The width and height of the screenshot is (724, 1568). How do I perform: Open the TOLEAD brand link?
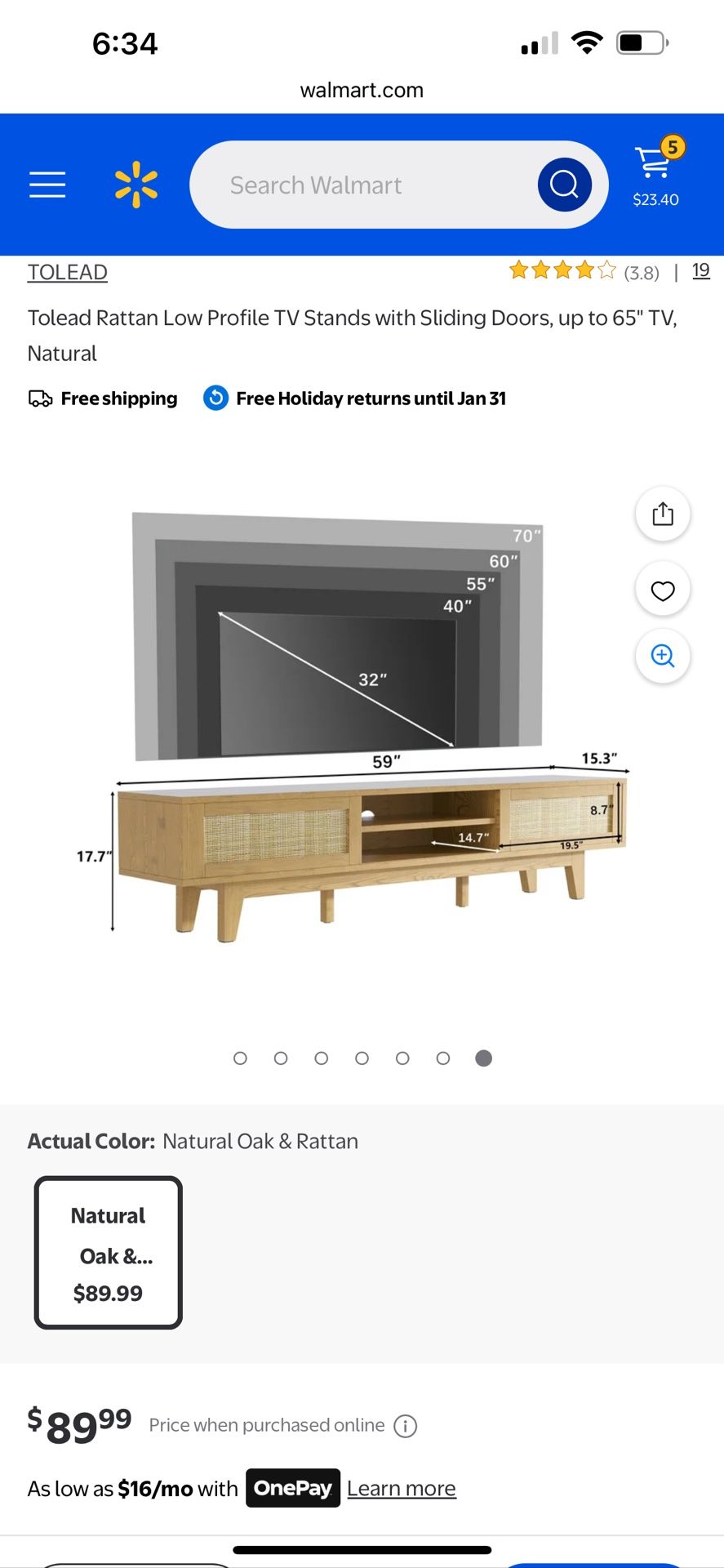click(x=68, y=272)
